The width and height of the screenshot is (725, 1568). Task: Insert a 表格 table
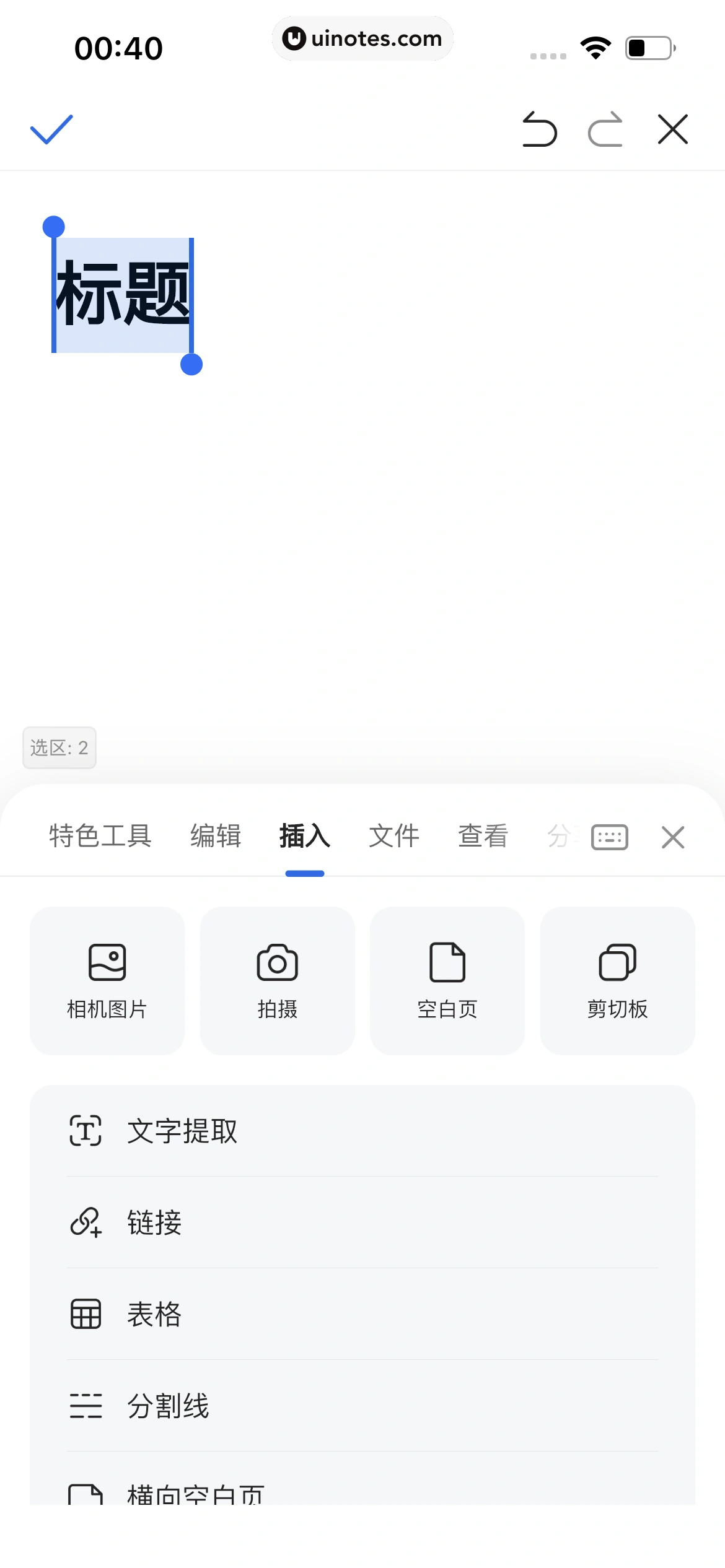pos(155,1314)
